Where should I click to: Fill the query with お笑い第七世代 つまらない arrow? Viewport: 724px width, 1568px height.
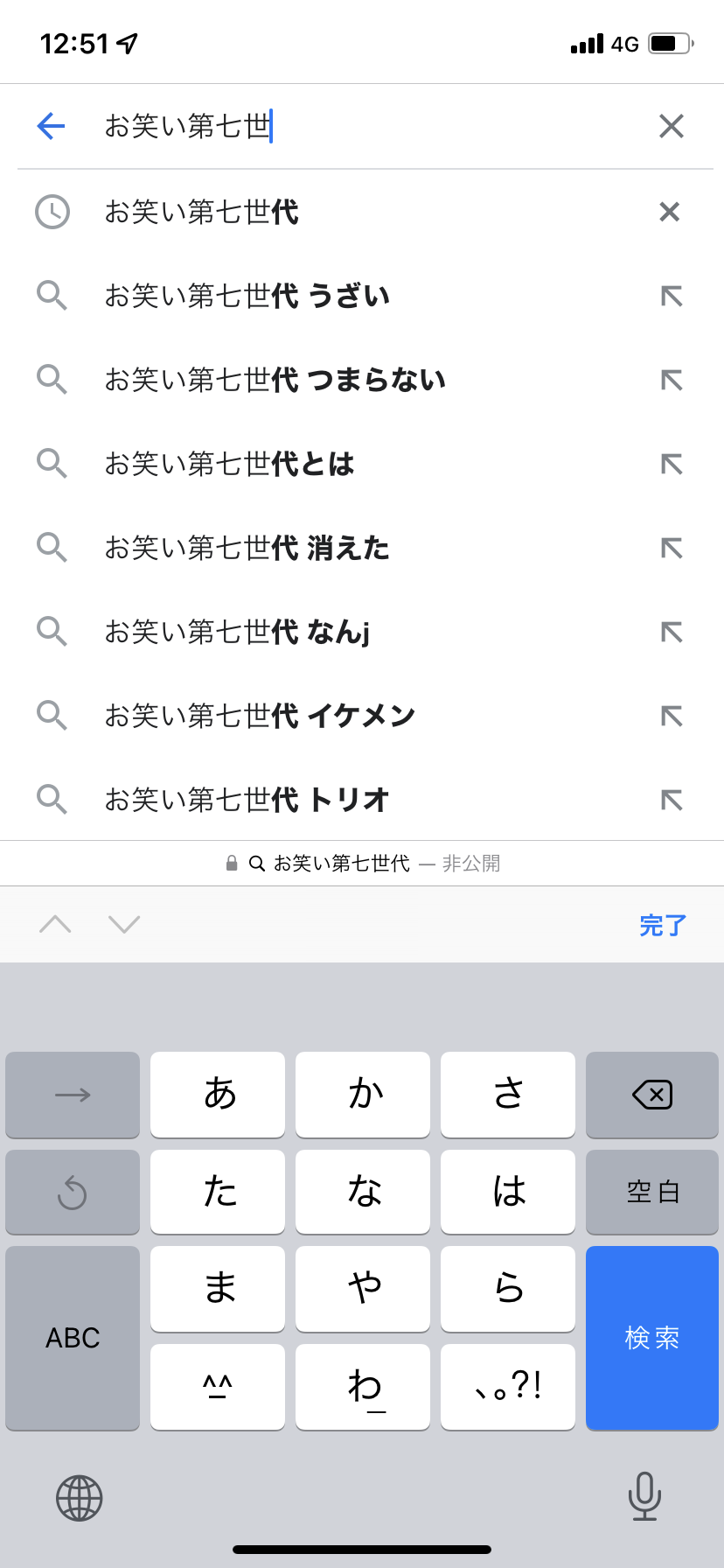click(672, 380)
